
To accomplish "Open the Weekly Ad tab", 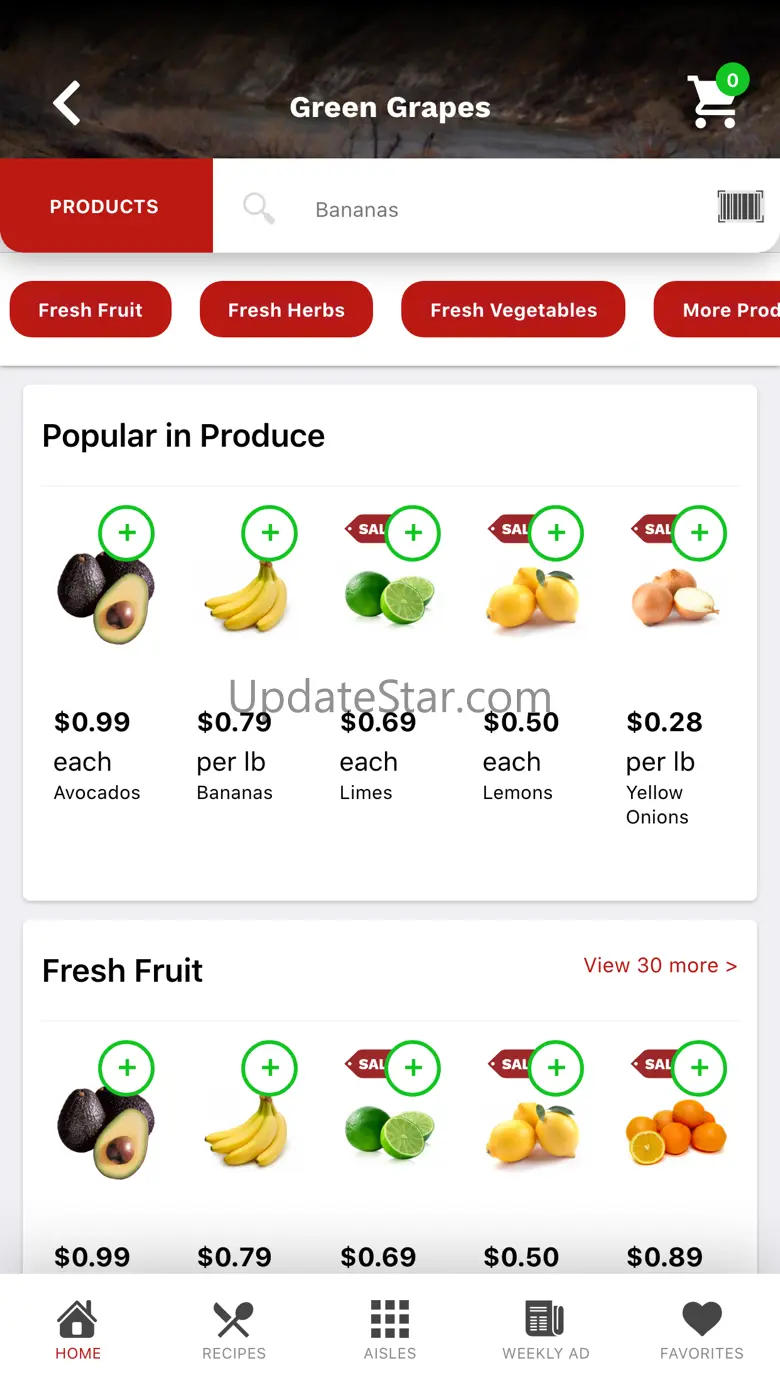I will (x=546, y=1330).
